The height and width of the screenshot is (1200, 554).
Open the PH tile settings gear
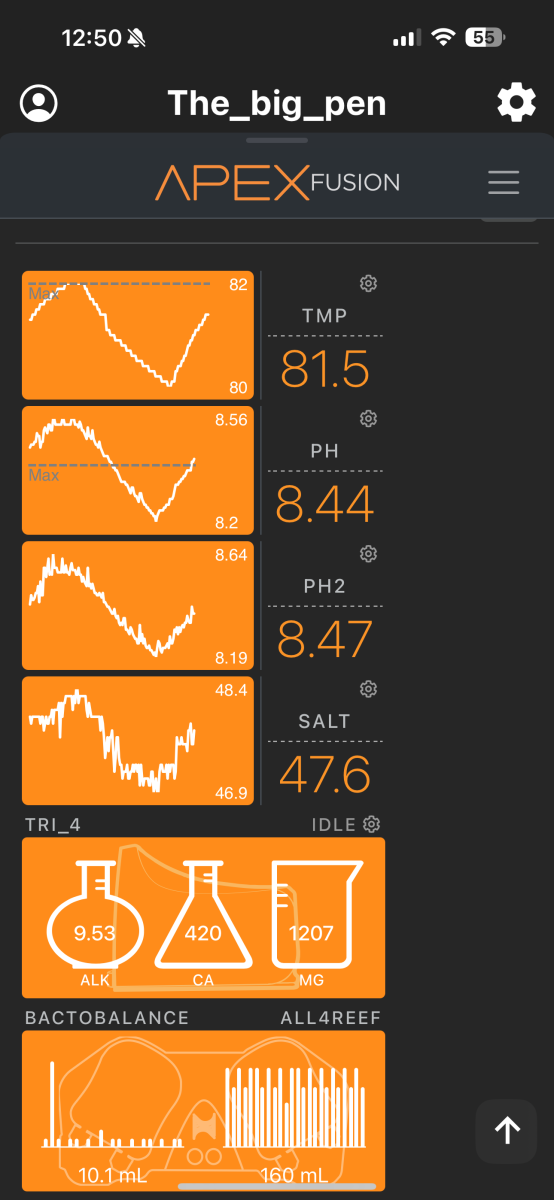[368, 418]
